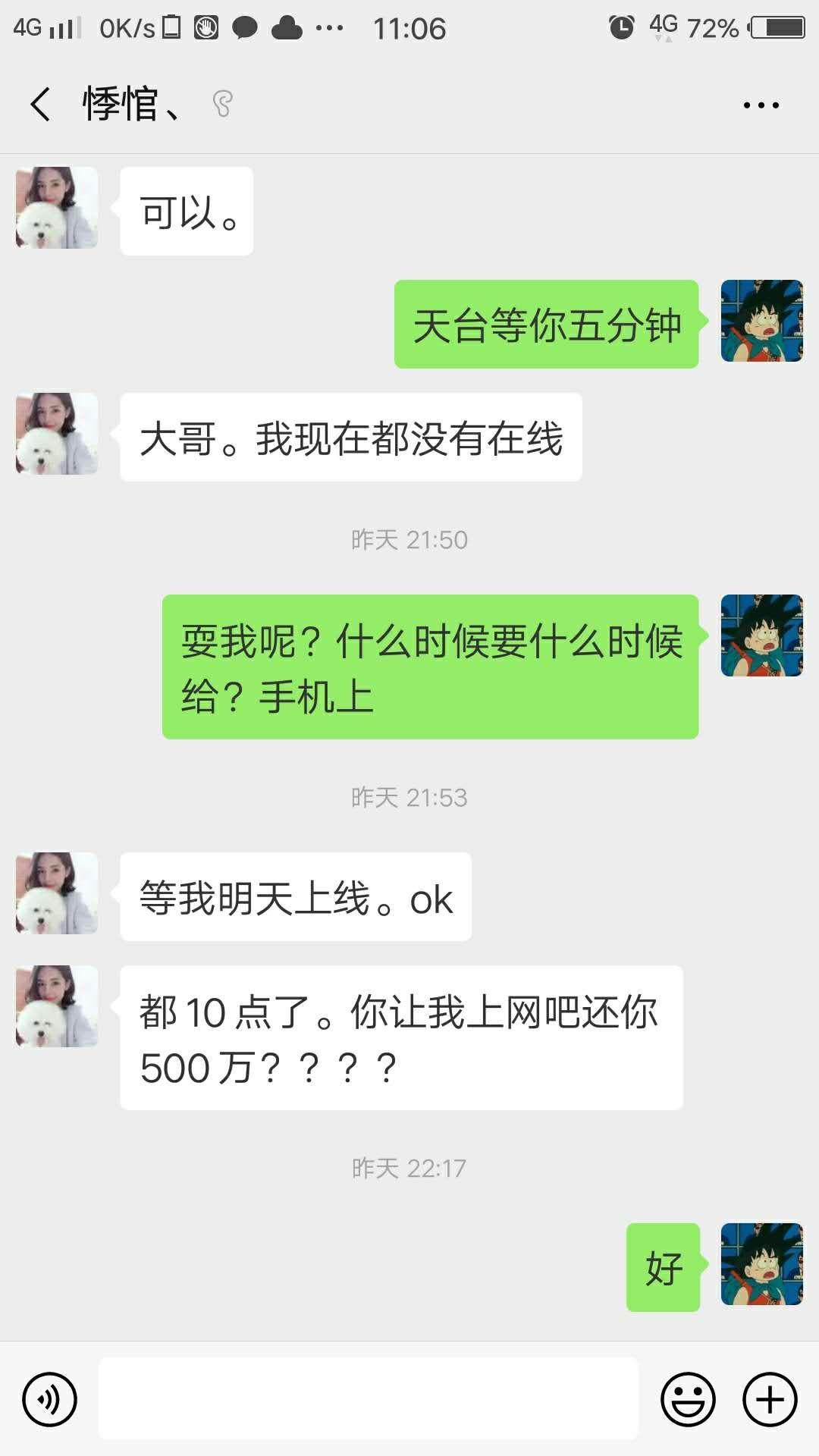
Task: Open the plus attachment menu
Action: click(770, 1399)
